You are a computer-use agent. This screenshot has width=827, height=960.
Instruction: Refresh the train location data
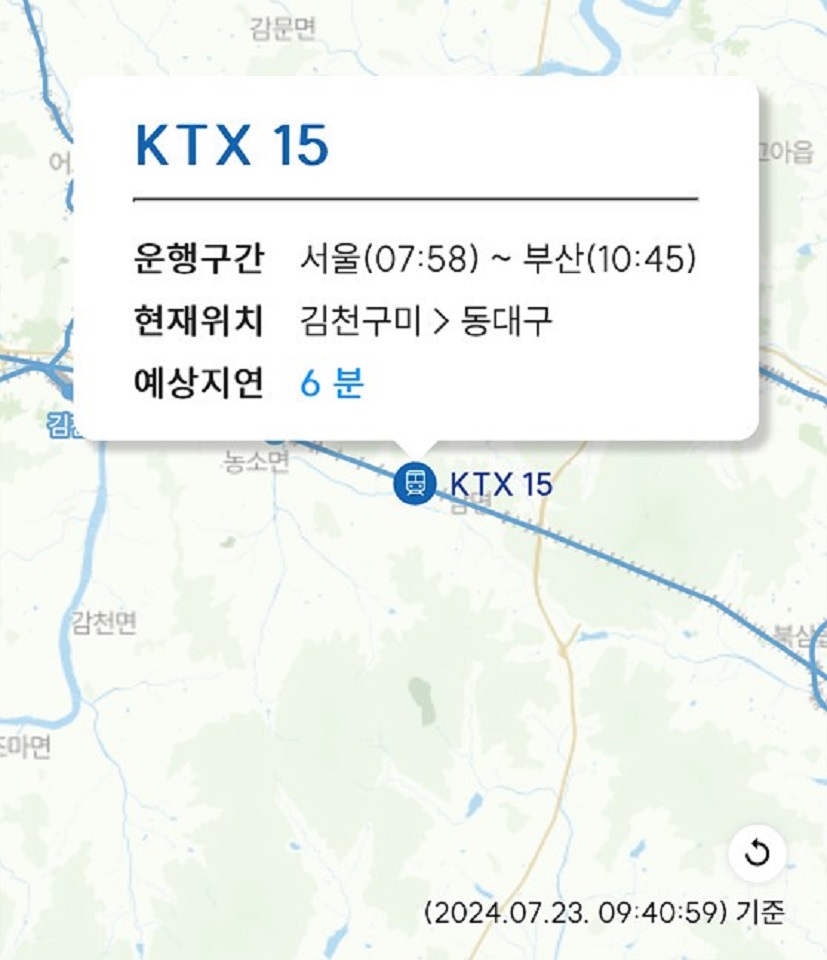[757, 853]
